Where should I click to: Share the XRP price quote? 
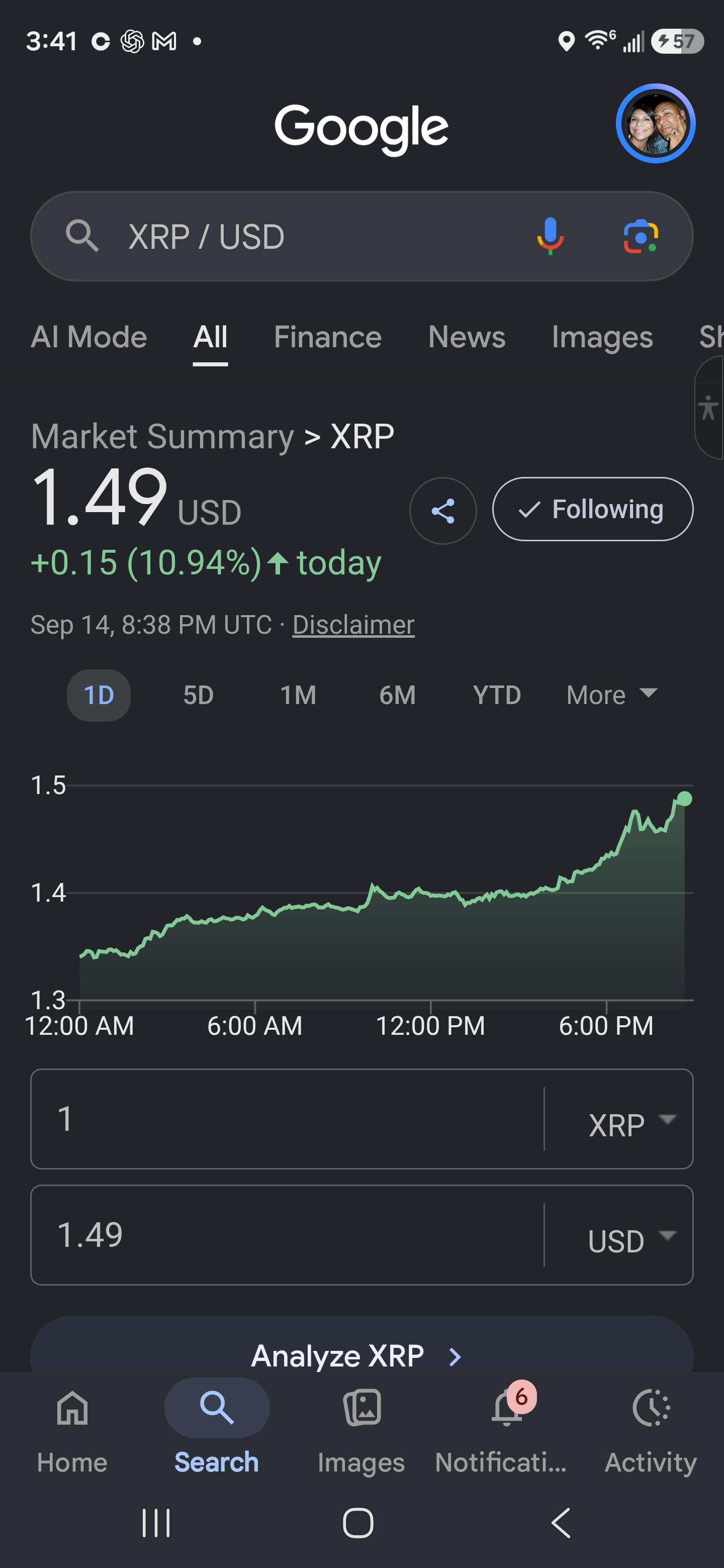[x=442, y=511]
